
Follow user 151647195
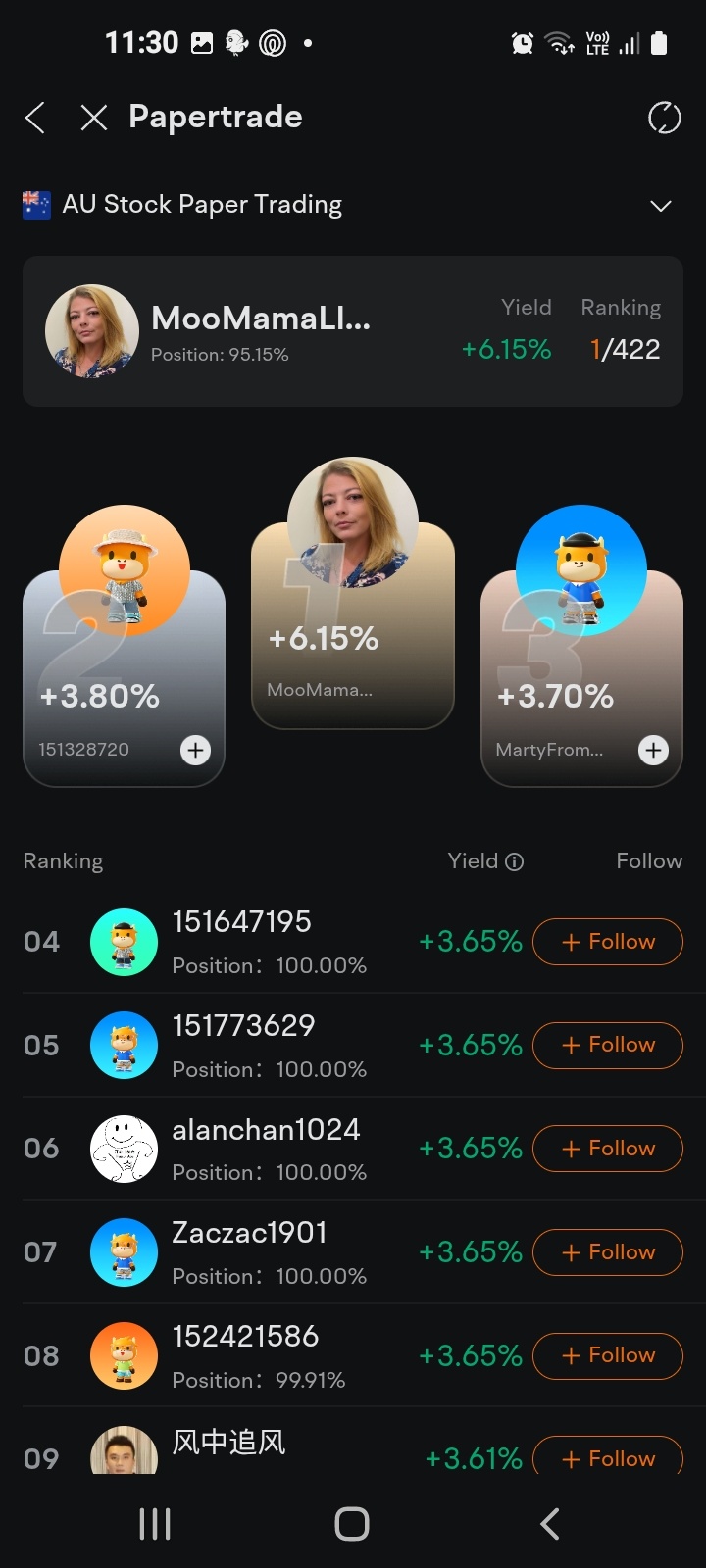(x=608, y=942)
